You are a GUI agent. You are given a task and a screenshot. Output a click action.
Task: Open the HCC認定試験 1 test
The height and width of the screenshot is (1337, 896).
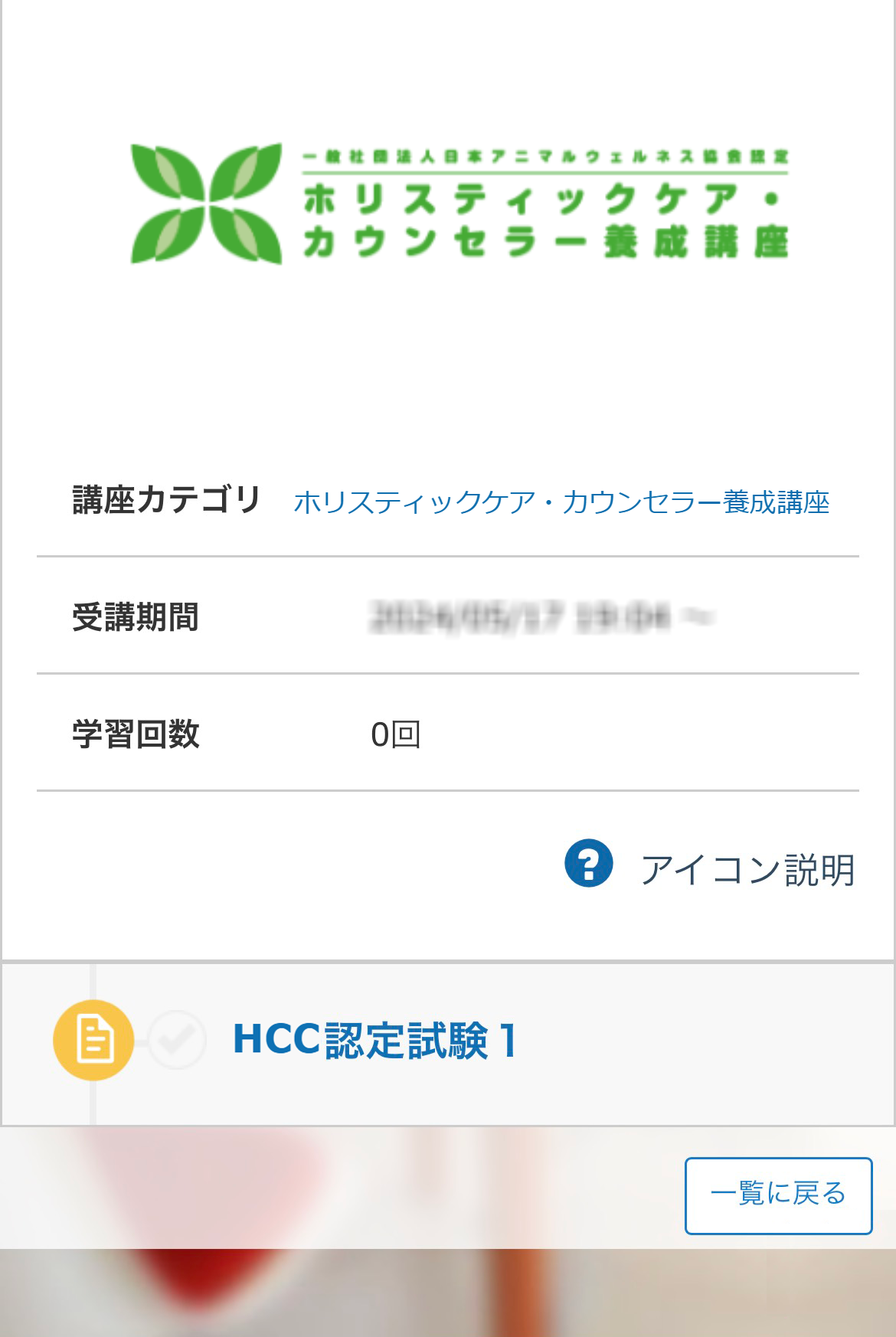(x=374, y=1041)
